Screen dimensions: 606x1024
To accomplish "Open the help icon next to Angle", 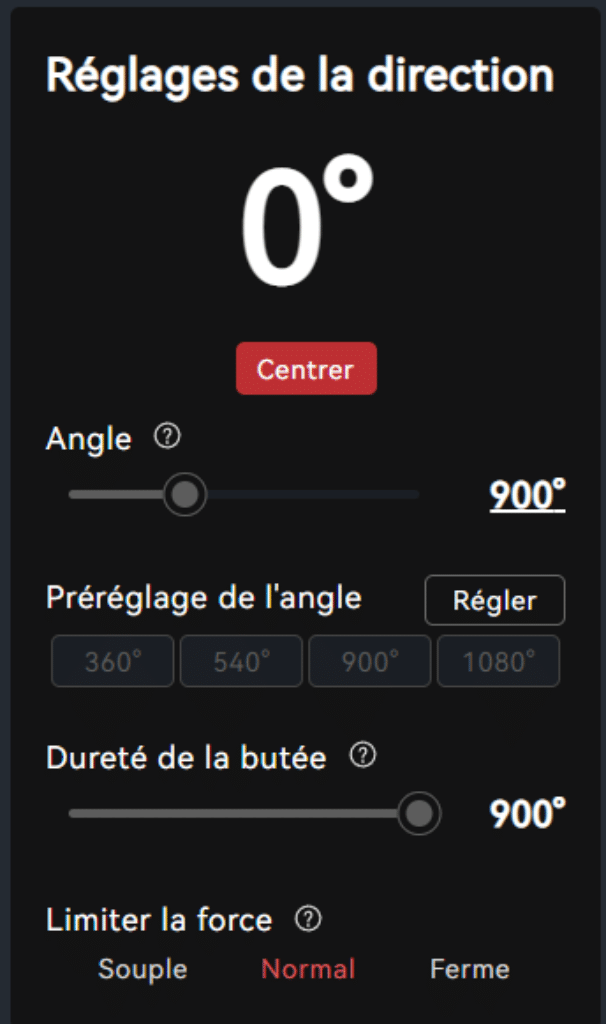I will pyautogui.click(x=167, y=436).
